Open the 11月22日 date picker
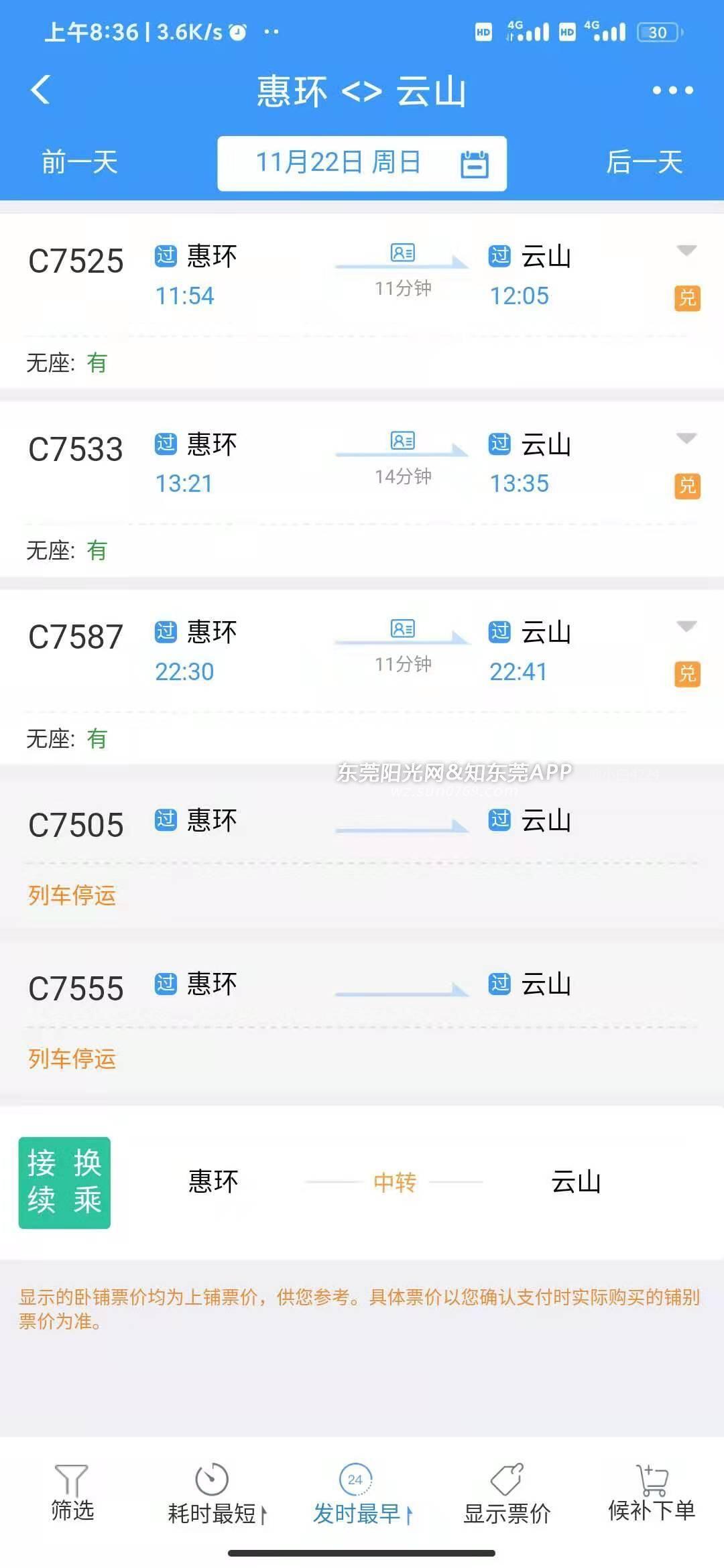 point(361,164)
